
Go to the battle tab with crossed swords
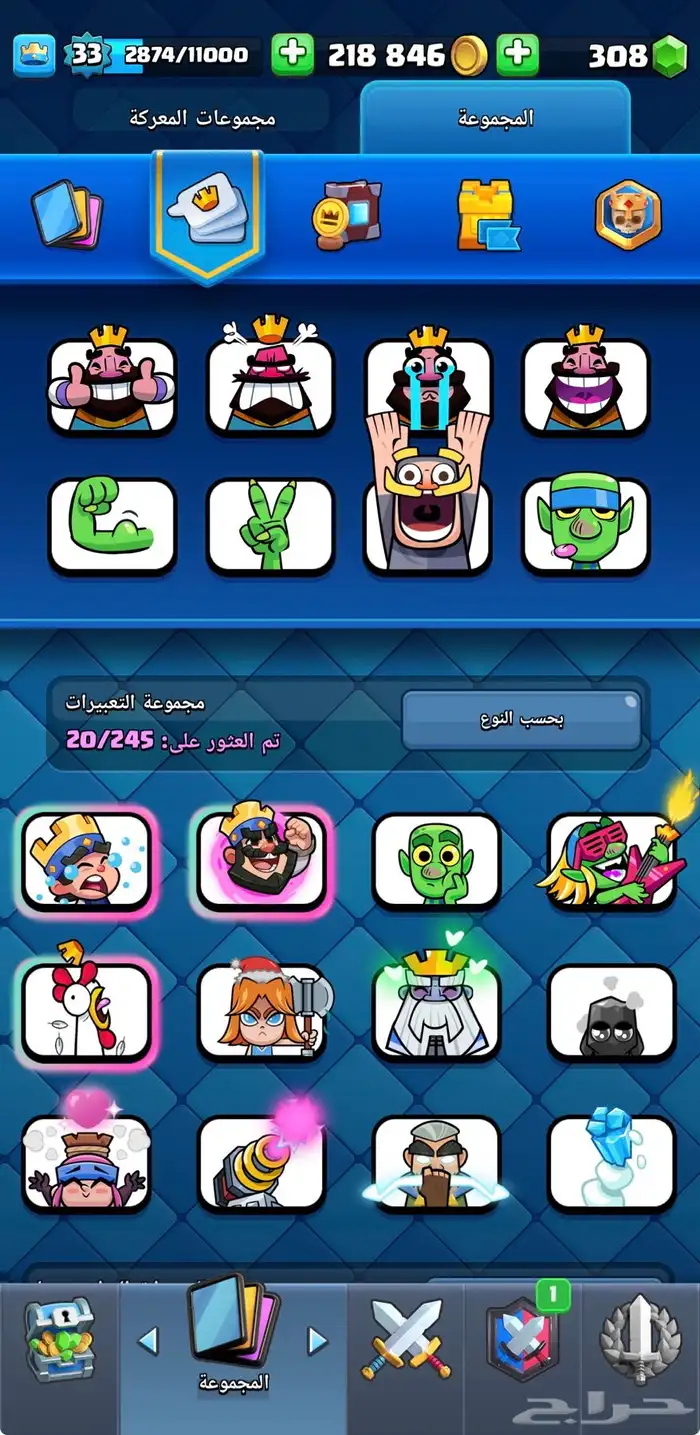point(406,1338)
